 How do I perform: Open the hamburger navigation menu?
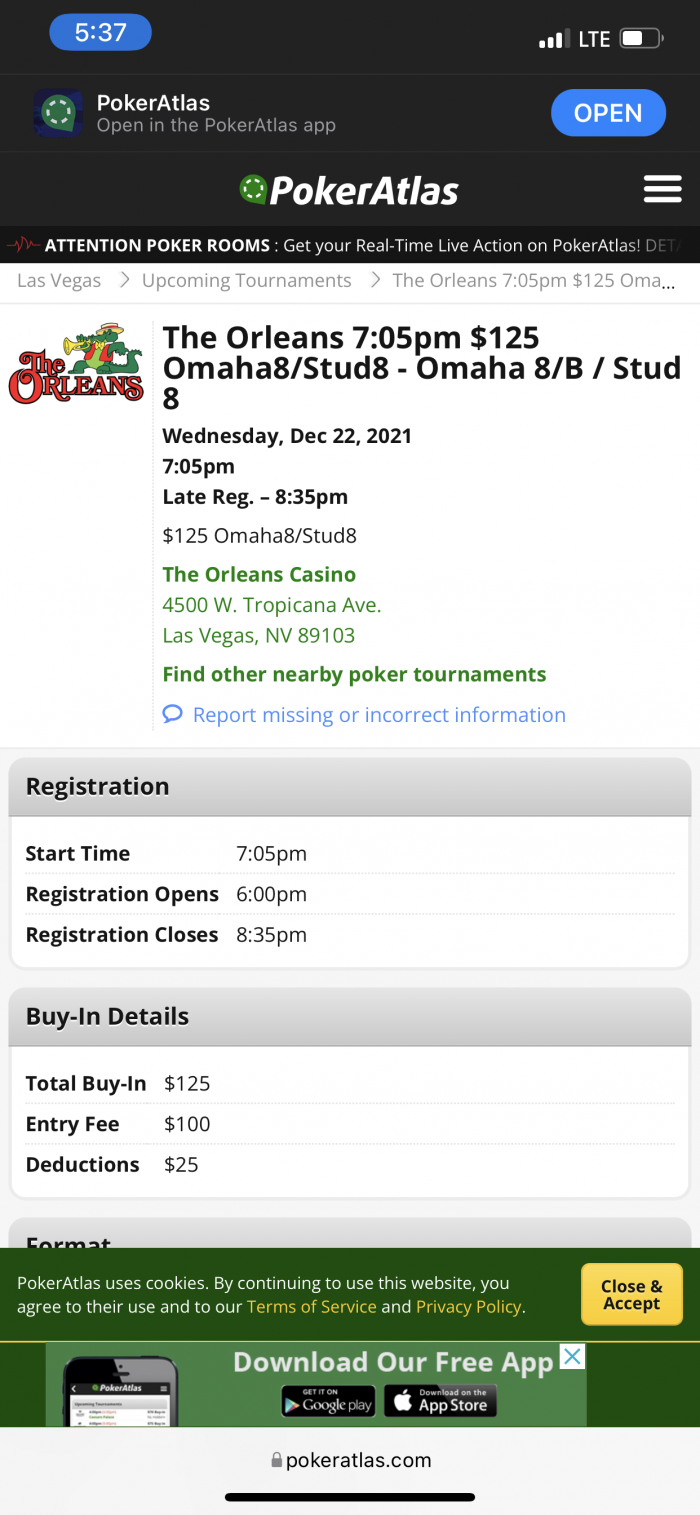point(662,189)
